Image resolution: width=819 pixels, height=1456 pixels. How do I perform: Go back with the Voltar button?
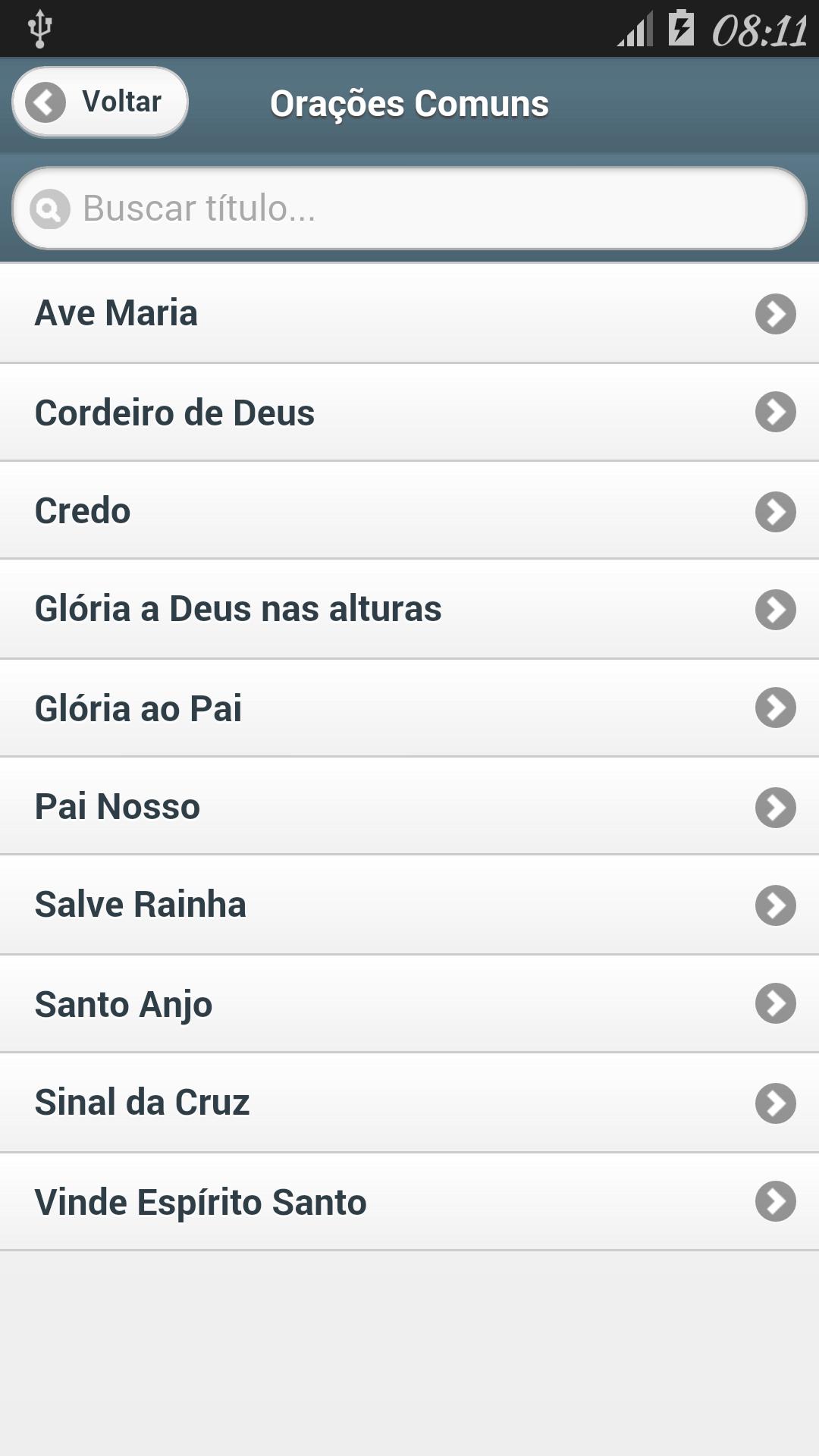pyautogui.click(x=100, y=102)
